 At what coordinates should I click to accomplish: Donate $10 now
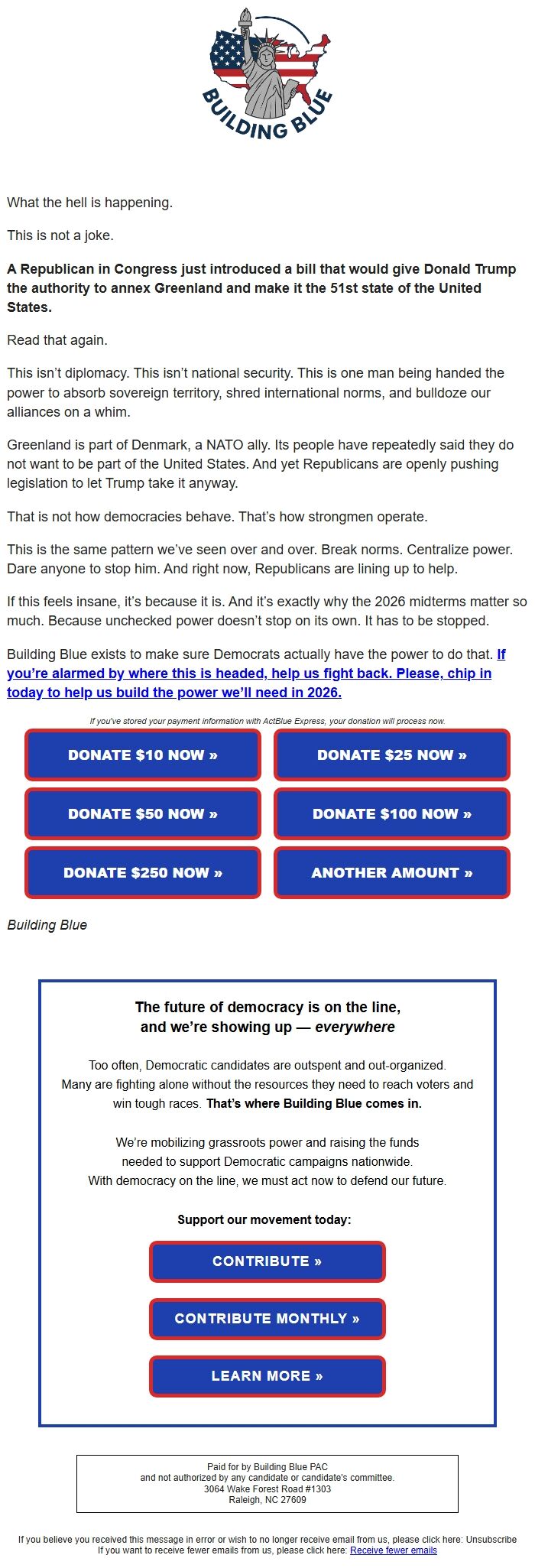(143, 755)
